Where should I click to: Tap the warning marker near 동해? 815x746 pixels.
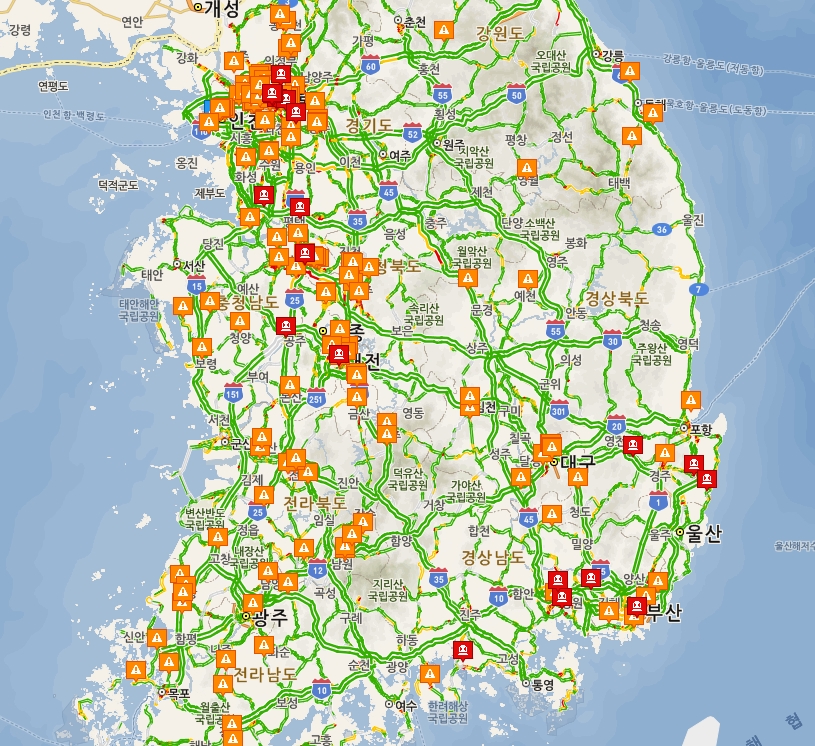(652, 114)
